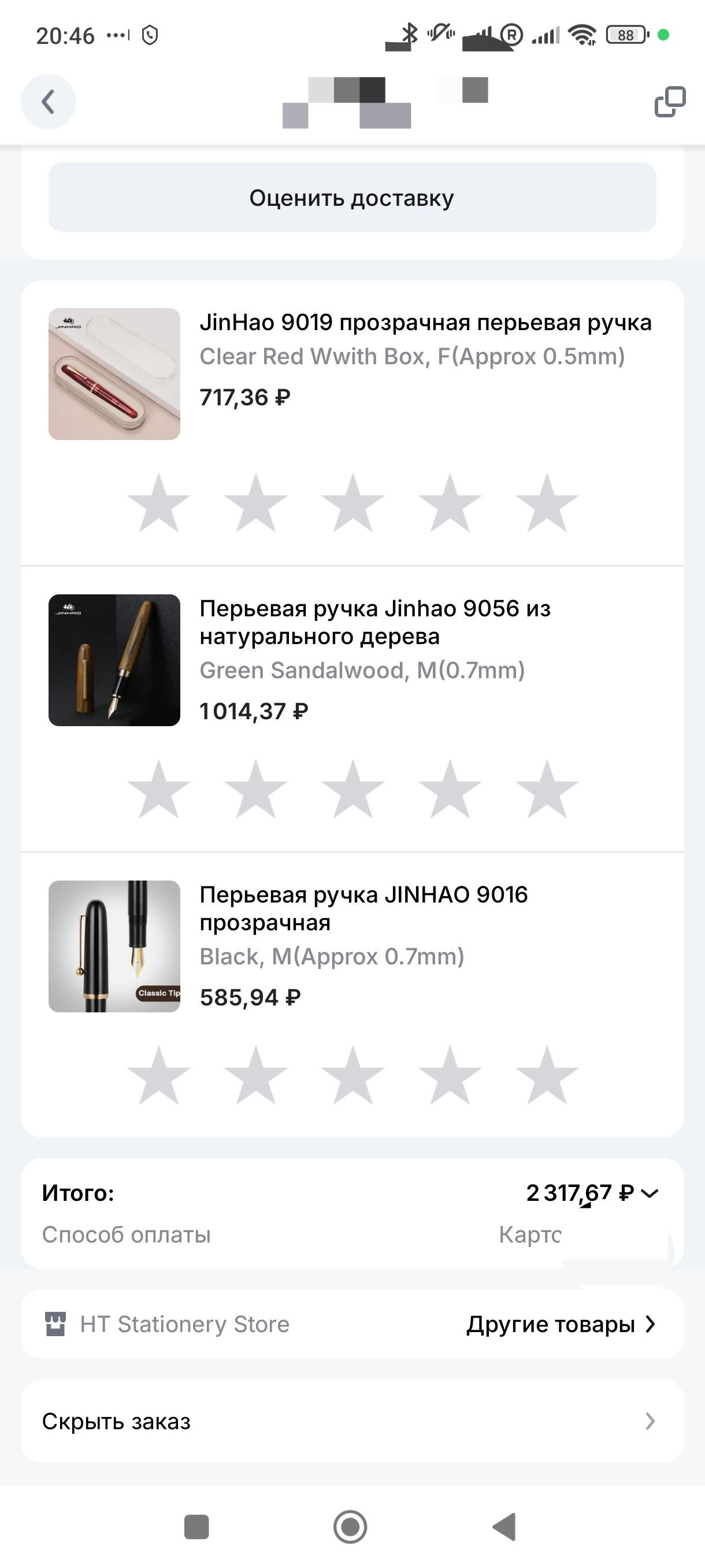Copy the order number via the copy icon
The image size is (705, 1568).
670,102
